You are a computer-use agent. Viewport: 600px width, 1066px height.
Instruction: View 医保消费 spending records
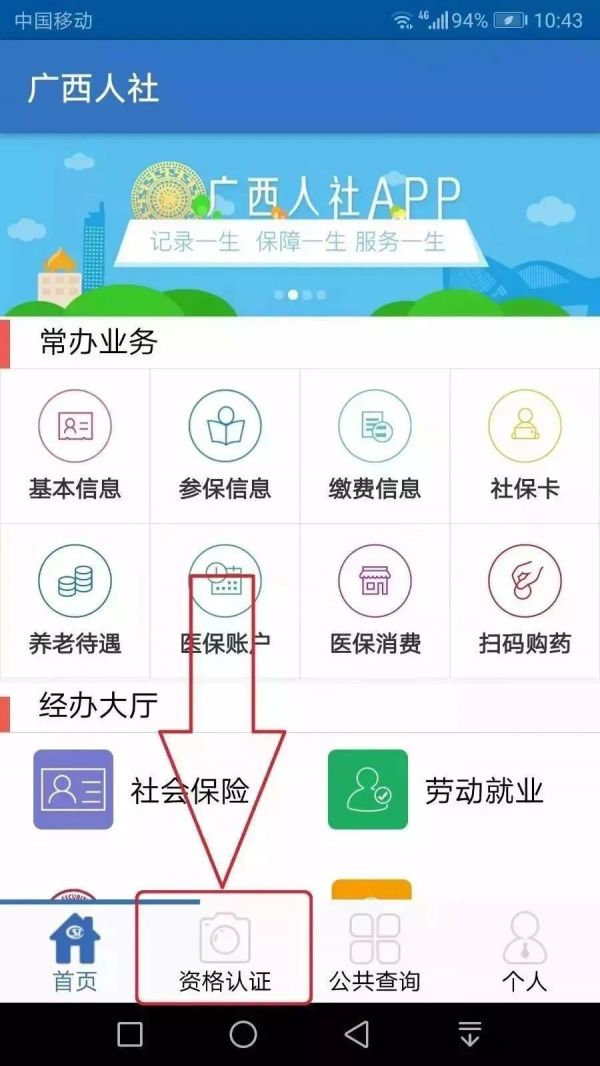(x=375, y=600)
